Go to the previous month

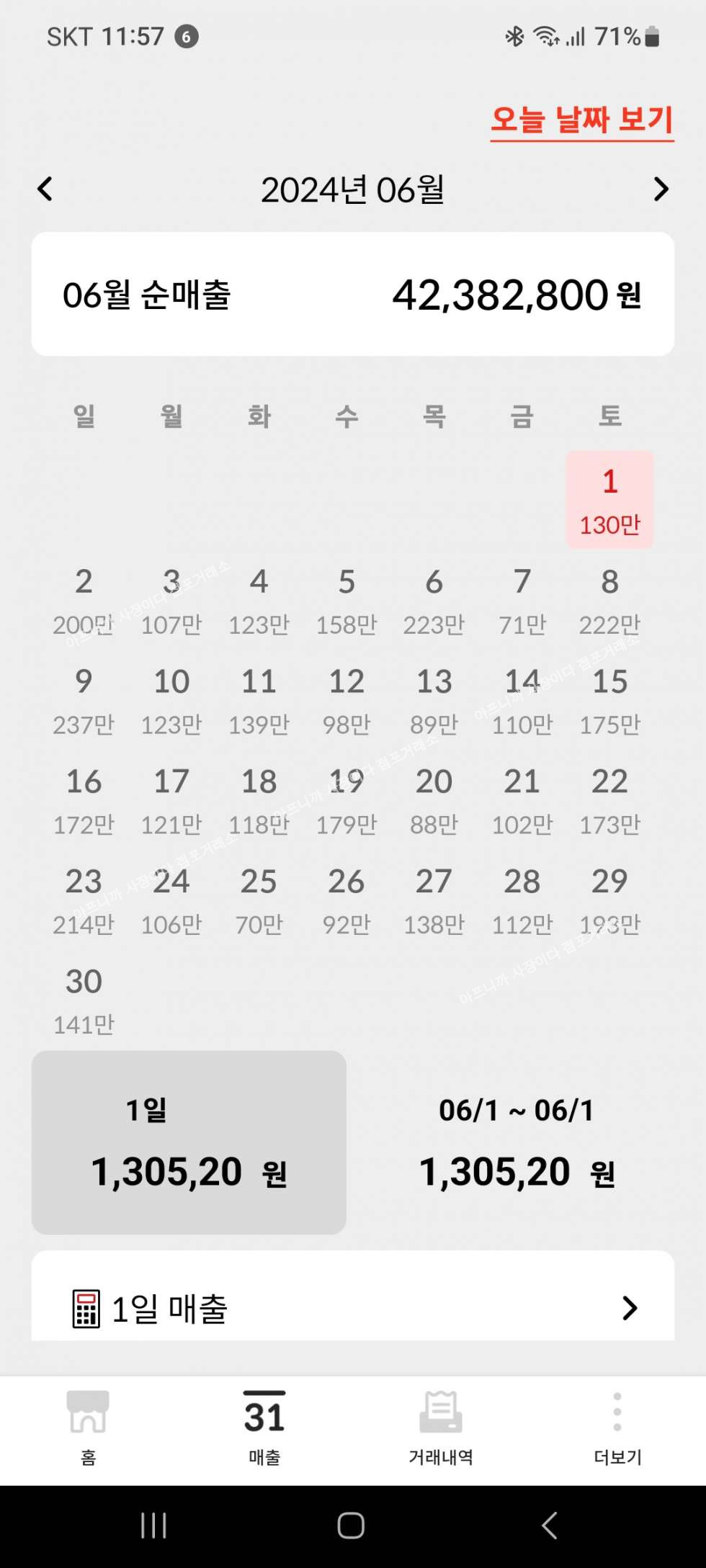45,189
